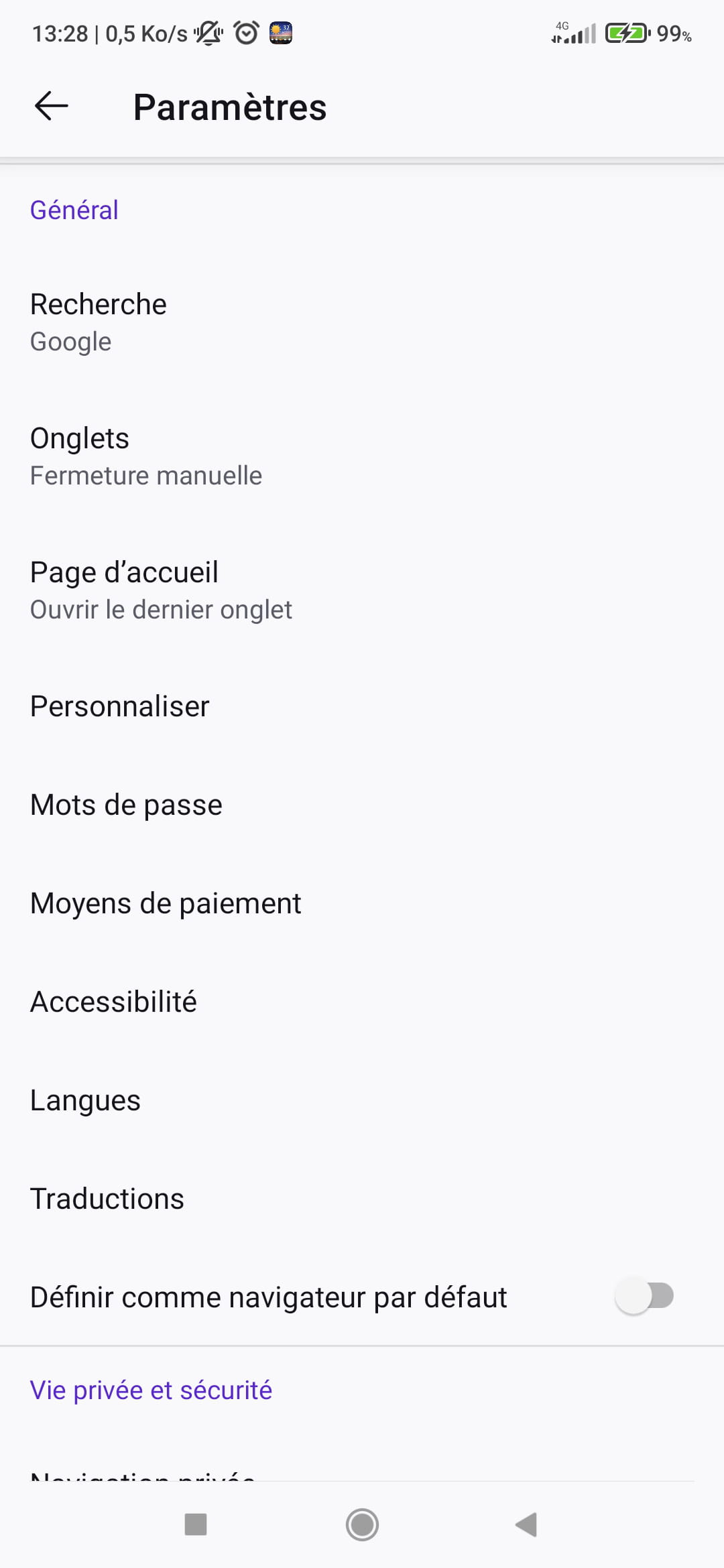The width and height of the screenshot is (724, 1568).
Task: Go back using the top-left arrow
Action: (x=51, y=106)
